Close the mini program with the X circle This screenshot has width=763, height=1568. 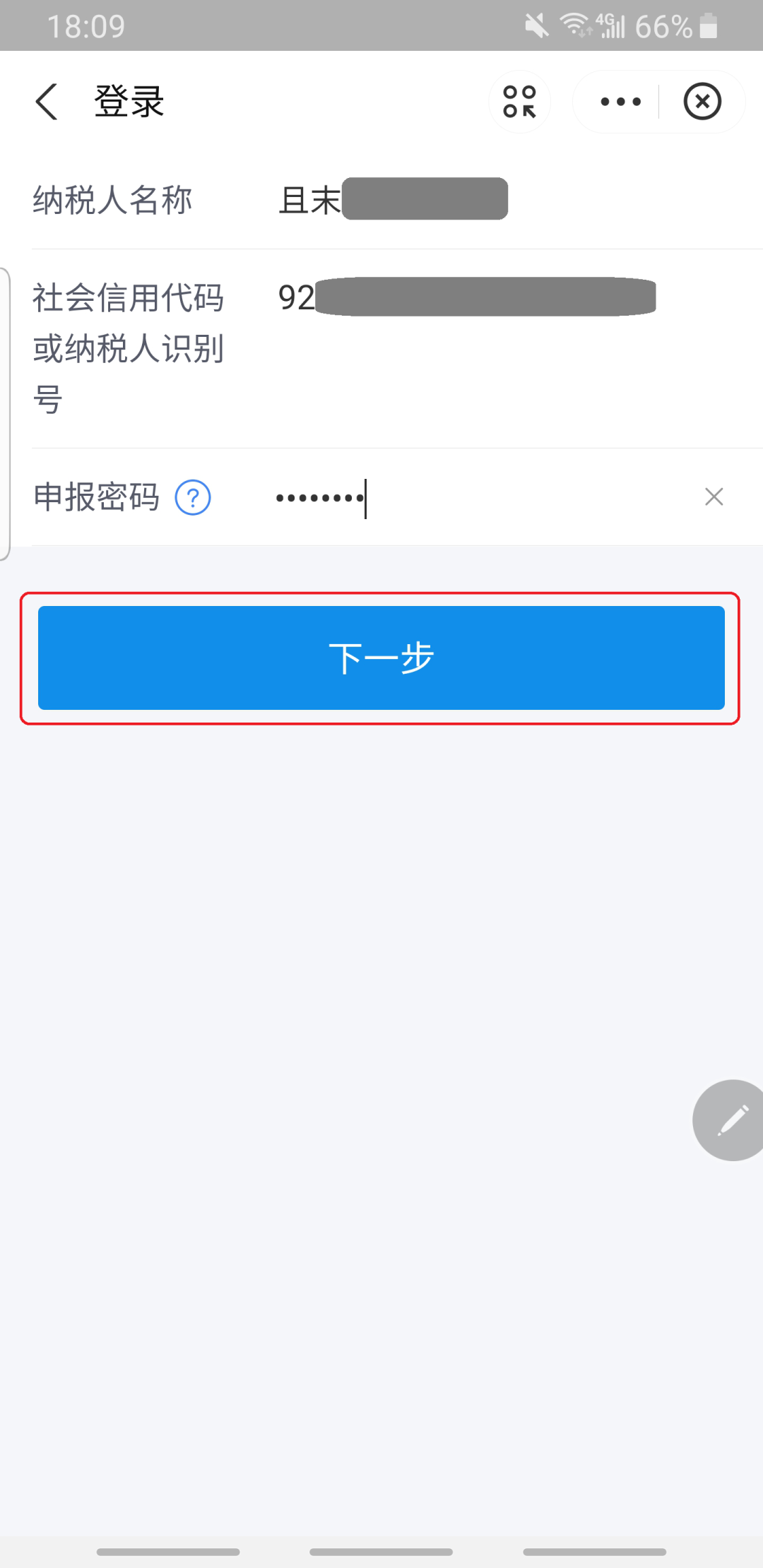point(702,102)
